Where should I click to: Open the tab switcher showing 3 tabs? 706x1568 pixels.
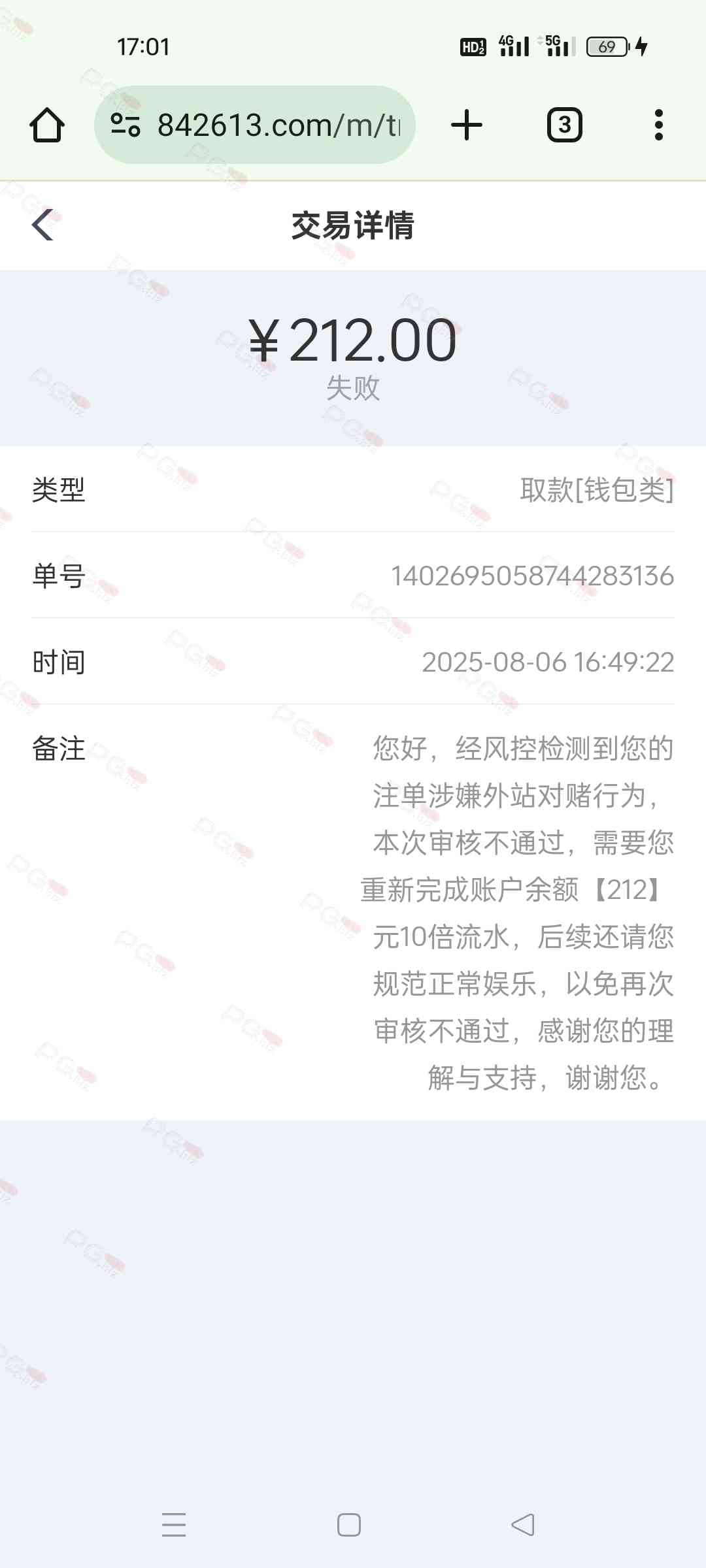564,125
